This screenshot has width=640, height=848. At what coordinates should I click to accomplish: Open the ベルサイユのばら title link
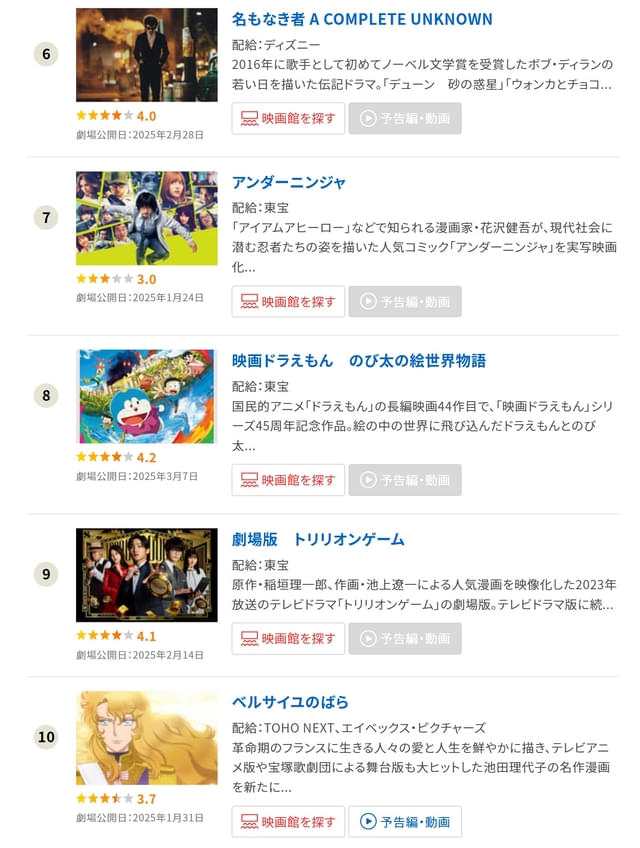pyautogui.click(x=290, y=702)
